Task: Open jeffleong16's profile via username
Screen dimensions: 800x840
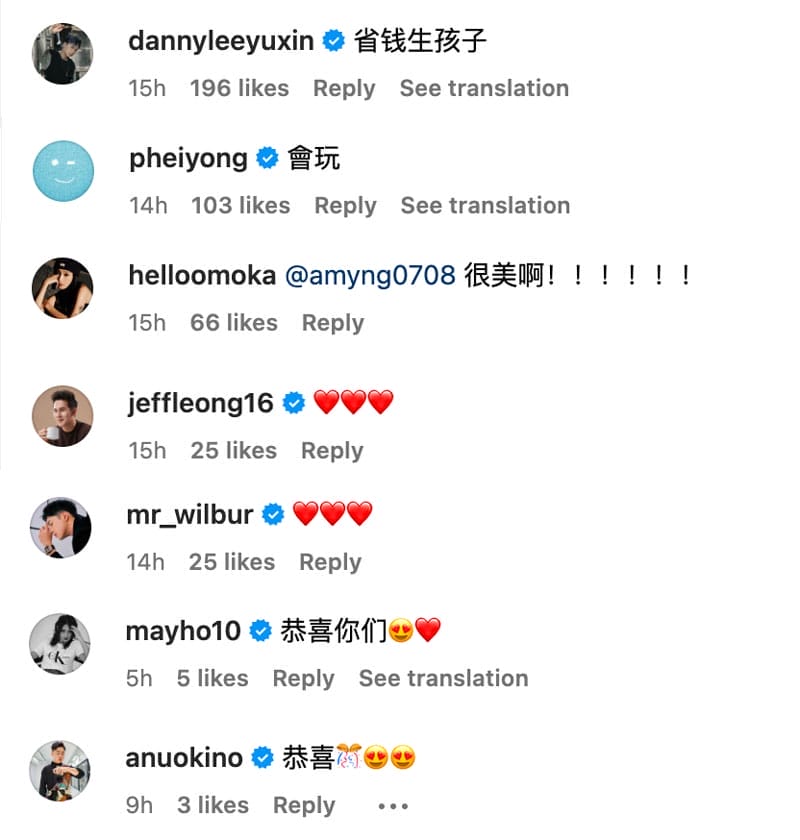Action: 201,403
